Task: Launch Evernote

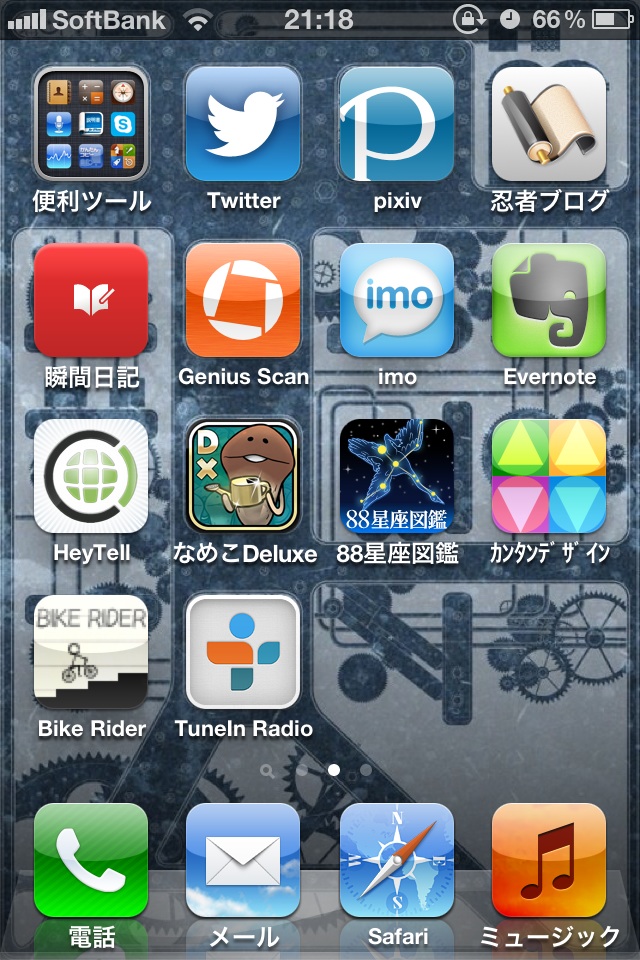Action: (549, 300)
